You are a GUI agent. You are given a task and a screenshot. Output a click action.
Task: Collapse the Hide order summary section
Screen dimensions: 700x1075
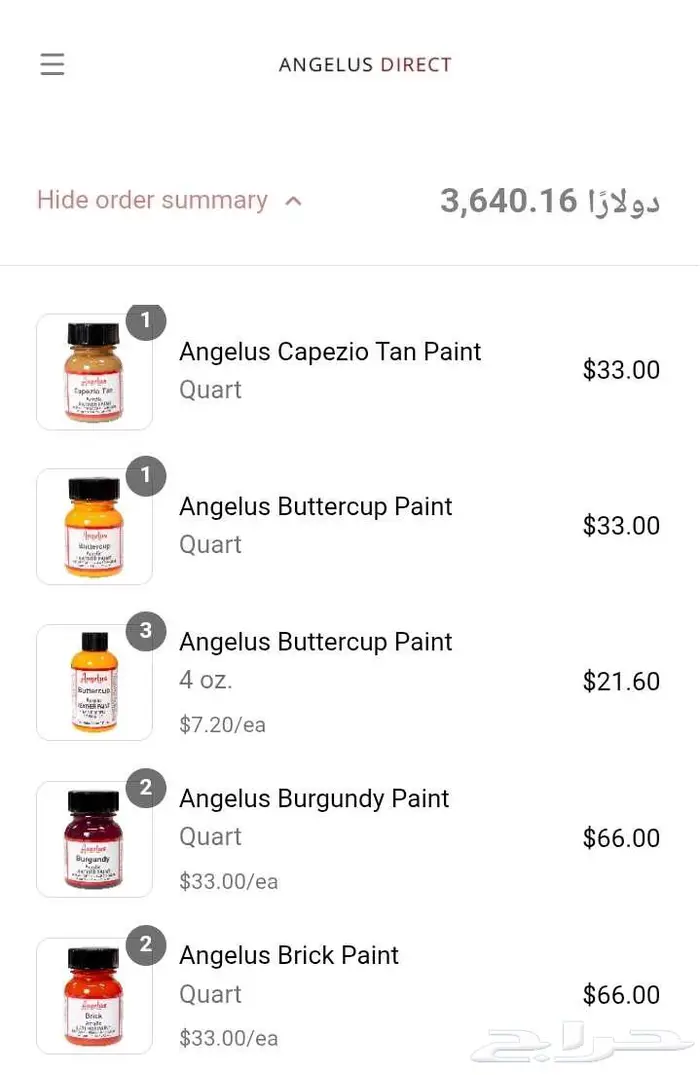[x=169, y=200]
